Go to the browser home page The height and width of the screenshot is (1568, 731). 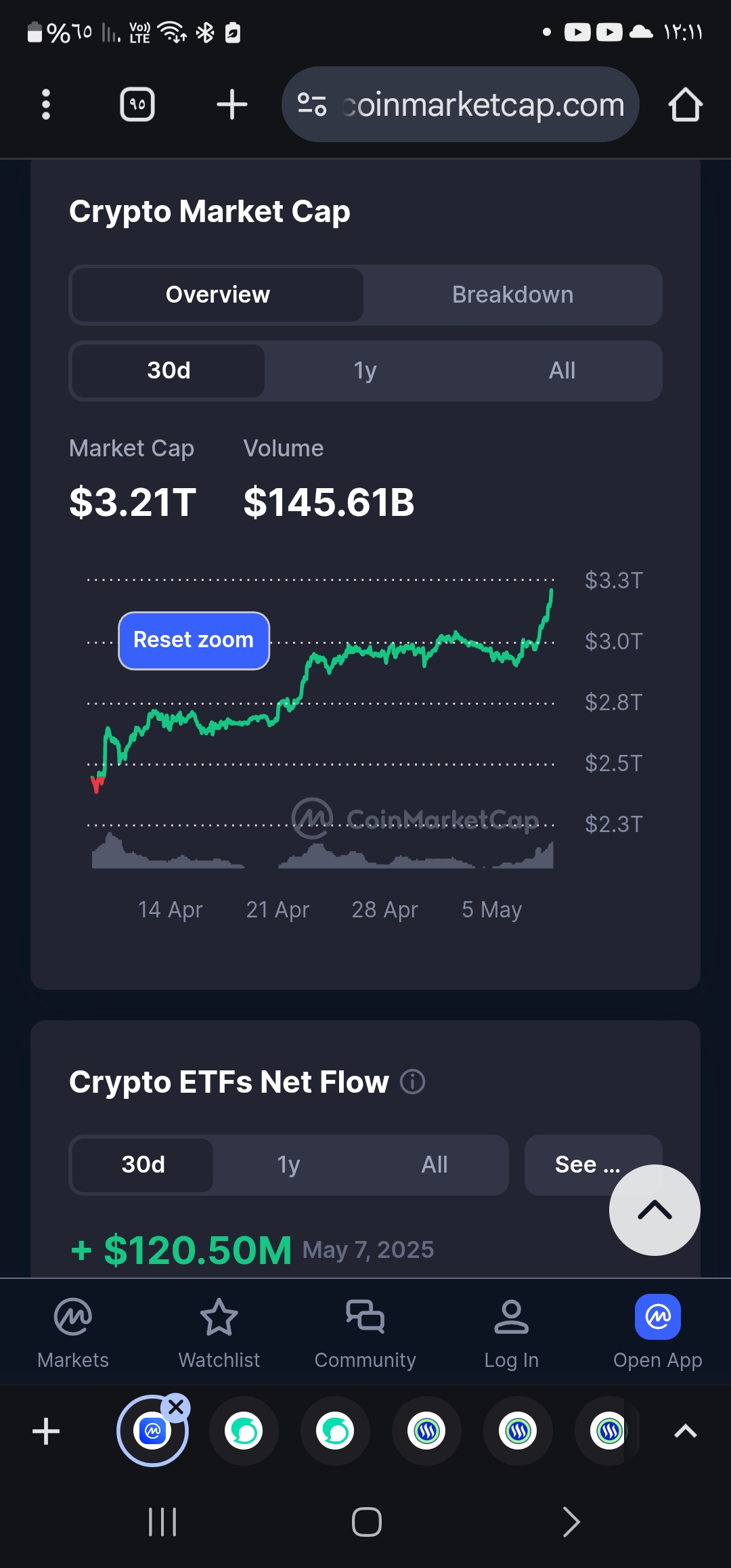click(x=685, y=105)
